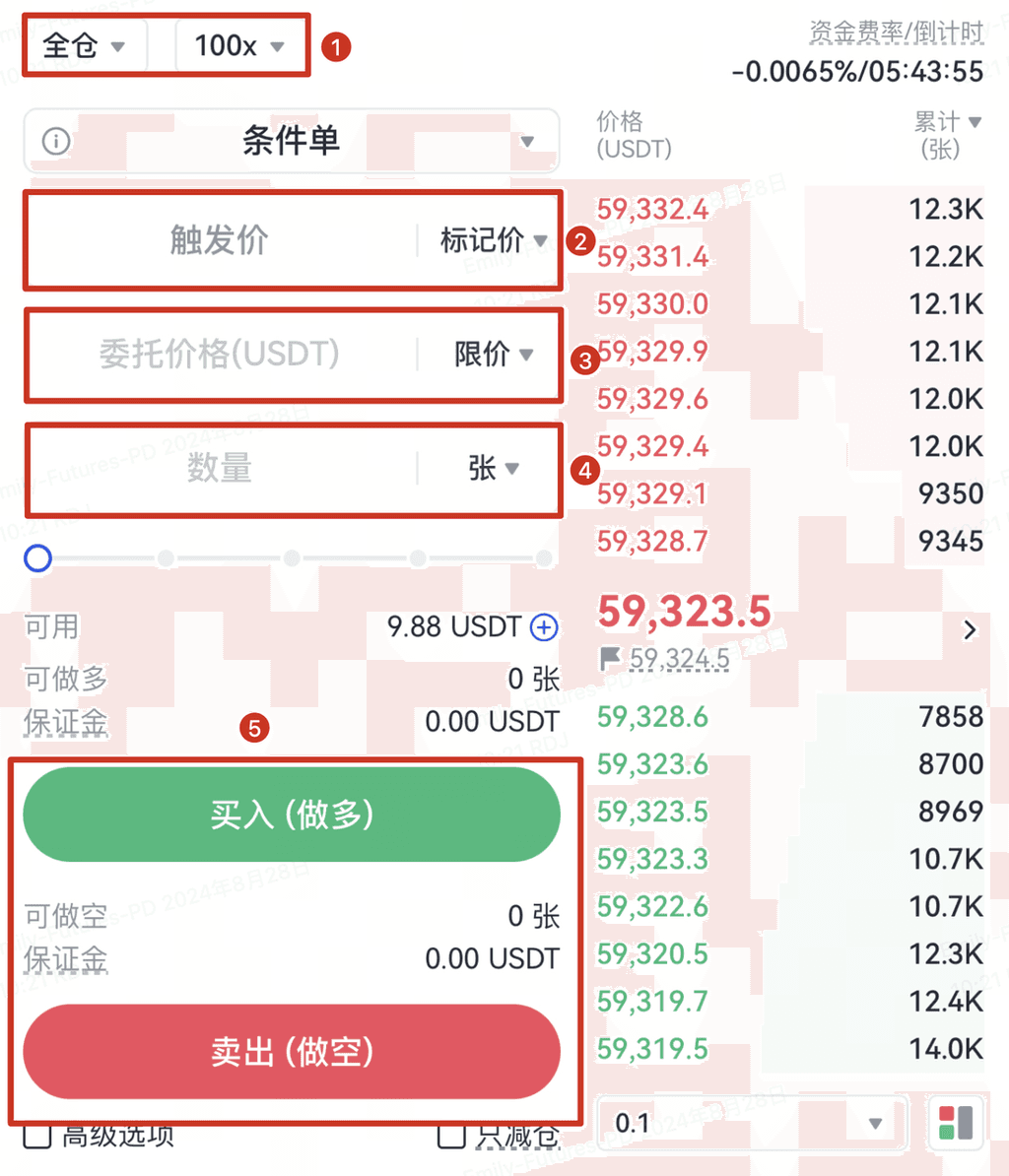Enable the 只减仓 checkbox
This screenshot has width=1009, height=1176.
(451, 1137)
